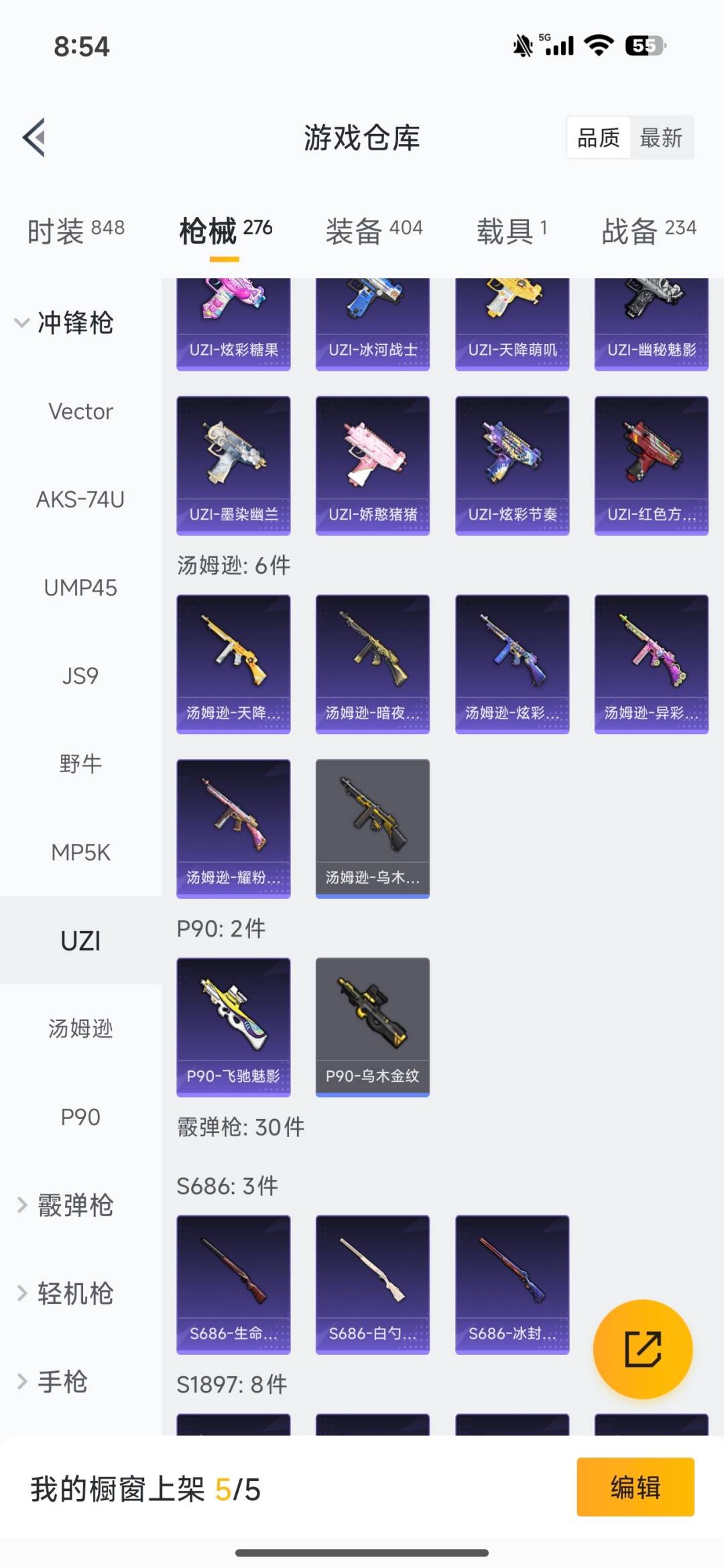This screenshot has width=724, height=1568.
Task: Switch to the 时装 tab
Action: [76, 231]
